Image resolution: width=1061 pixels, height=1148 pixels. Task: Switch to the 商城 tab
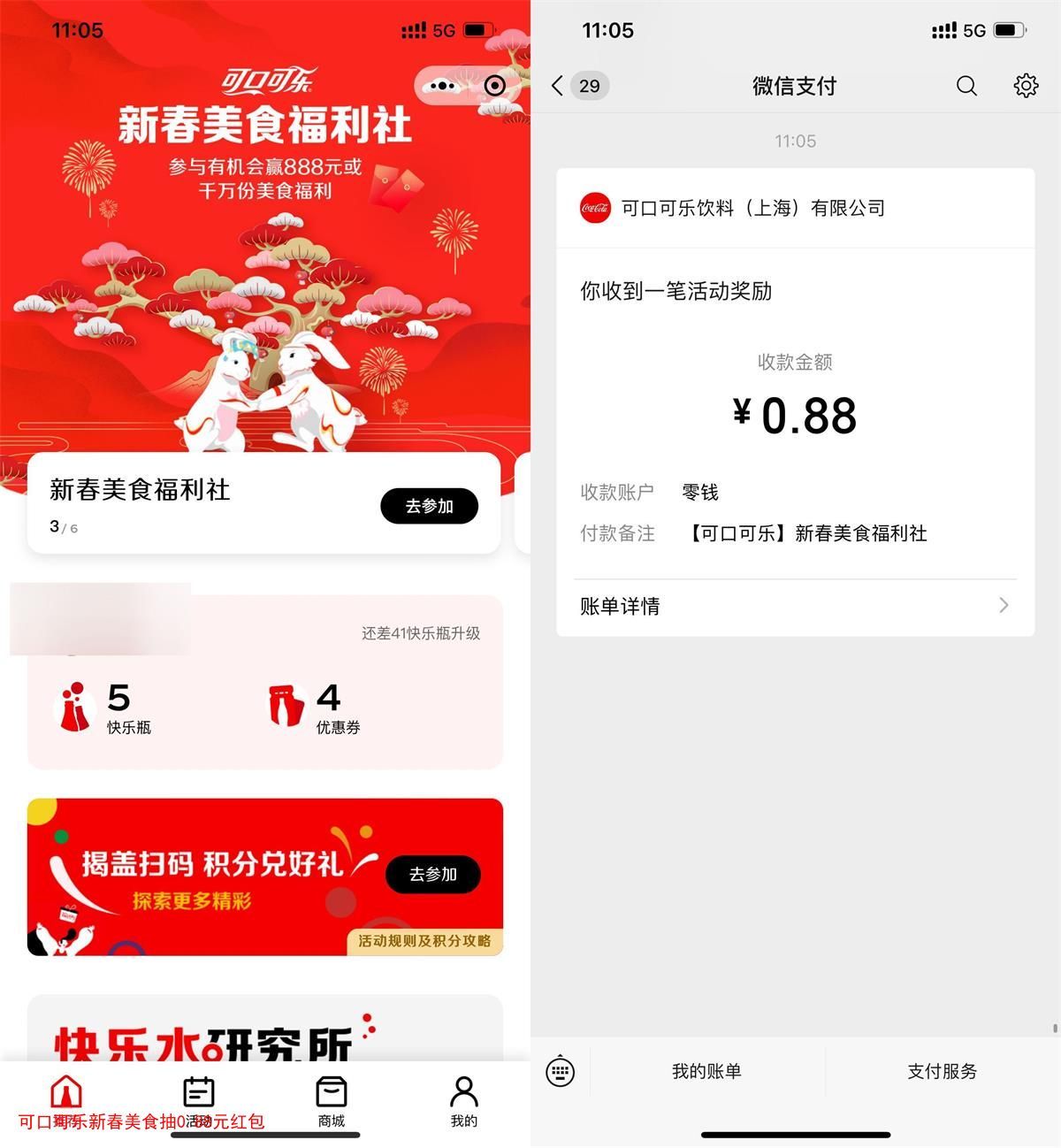click(332, 1101)
